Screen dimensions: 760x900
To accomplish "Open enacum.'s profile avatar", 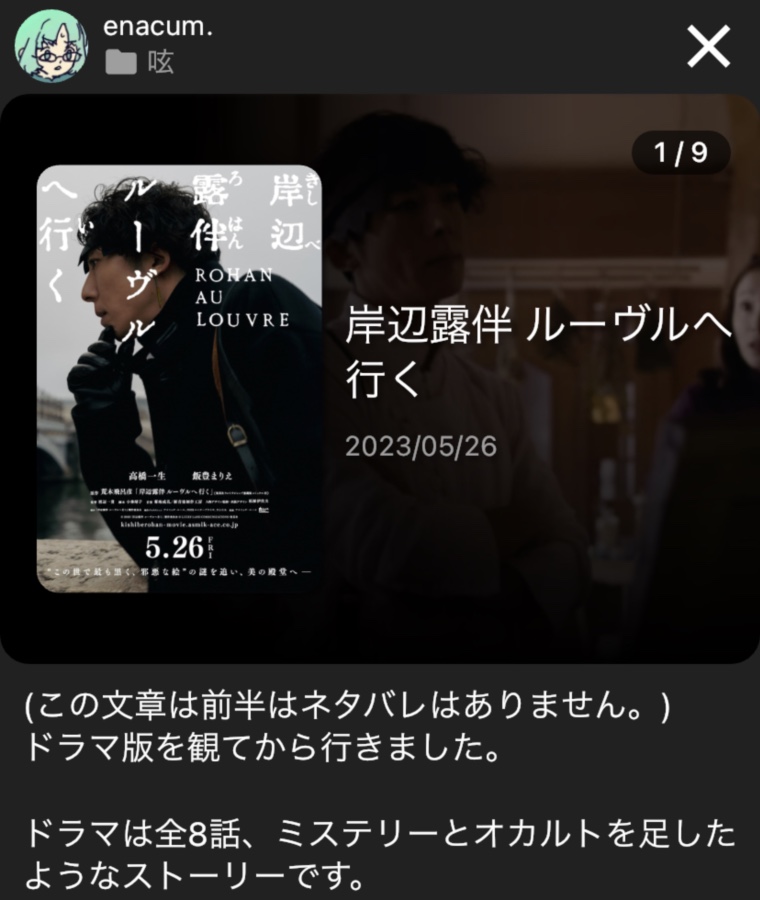I will click(x=49, y=46).
